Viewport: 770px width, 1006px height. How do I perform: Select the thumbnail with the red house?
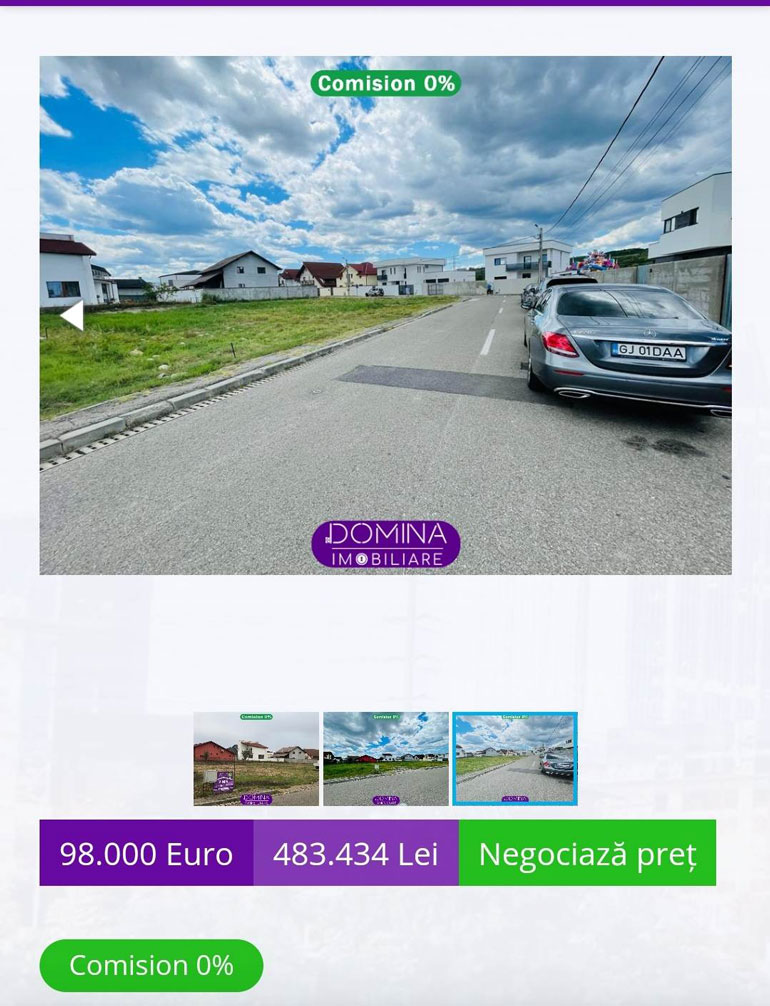click(x=256, y=759)
